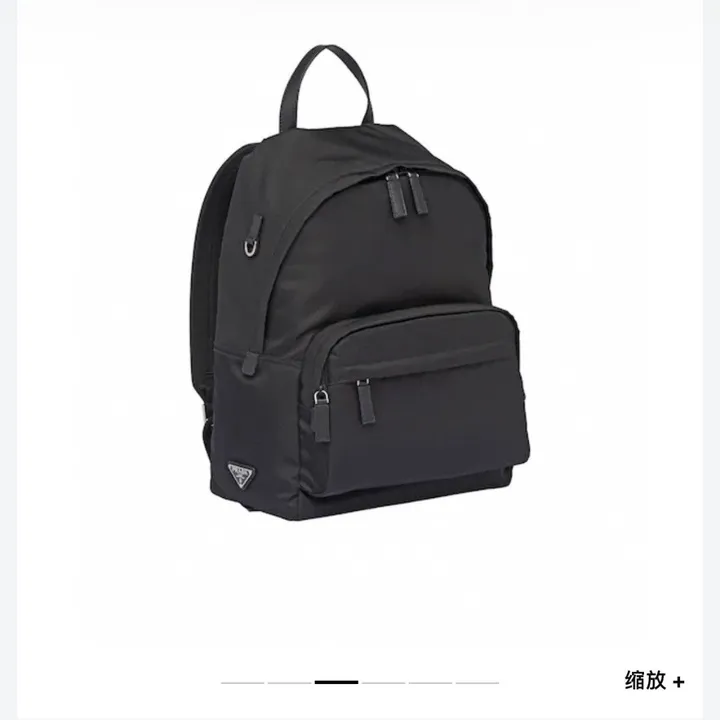
Task: Select the last image page indicator
Action: (477, 682)
